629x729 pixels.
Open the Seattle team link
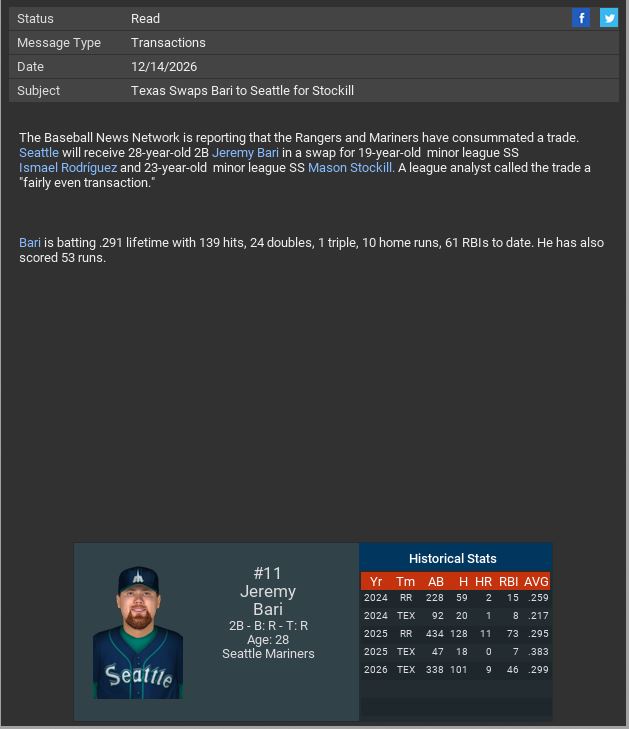(39, 153)
